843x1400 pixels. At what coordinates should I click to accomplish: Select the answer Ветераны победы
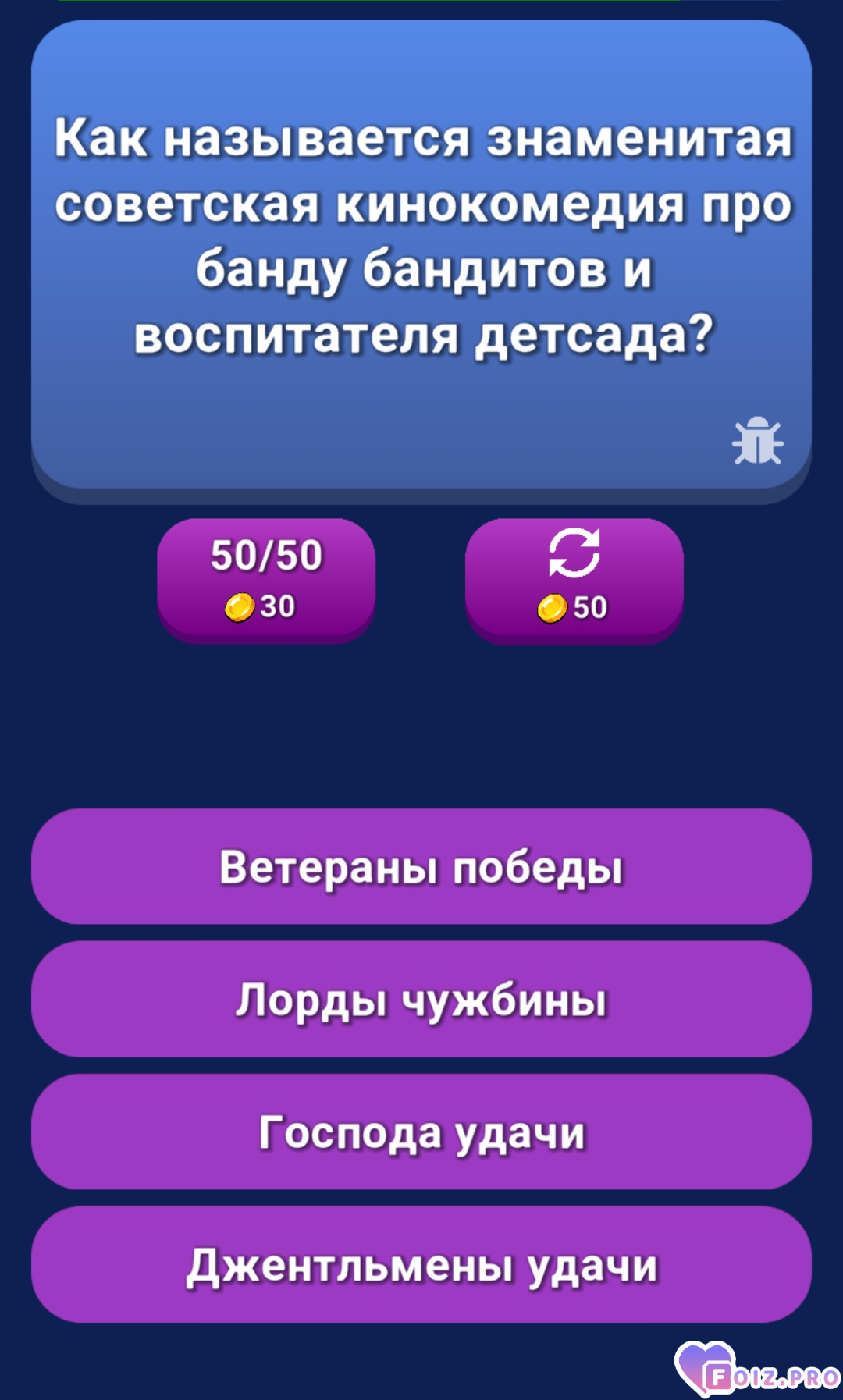pyautogui.click(x=421, y=866)
